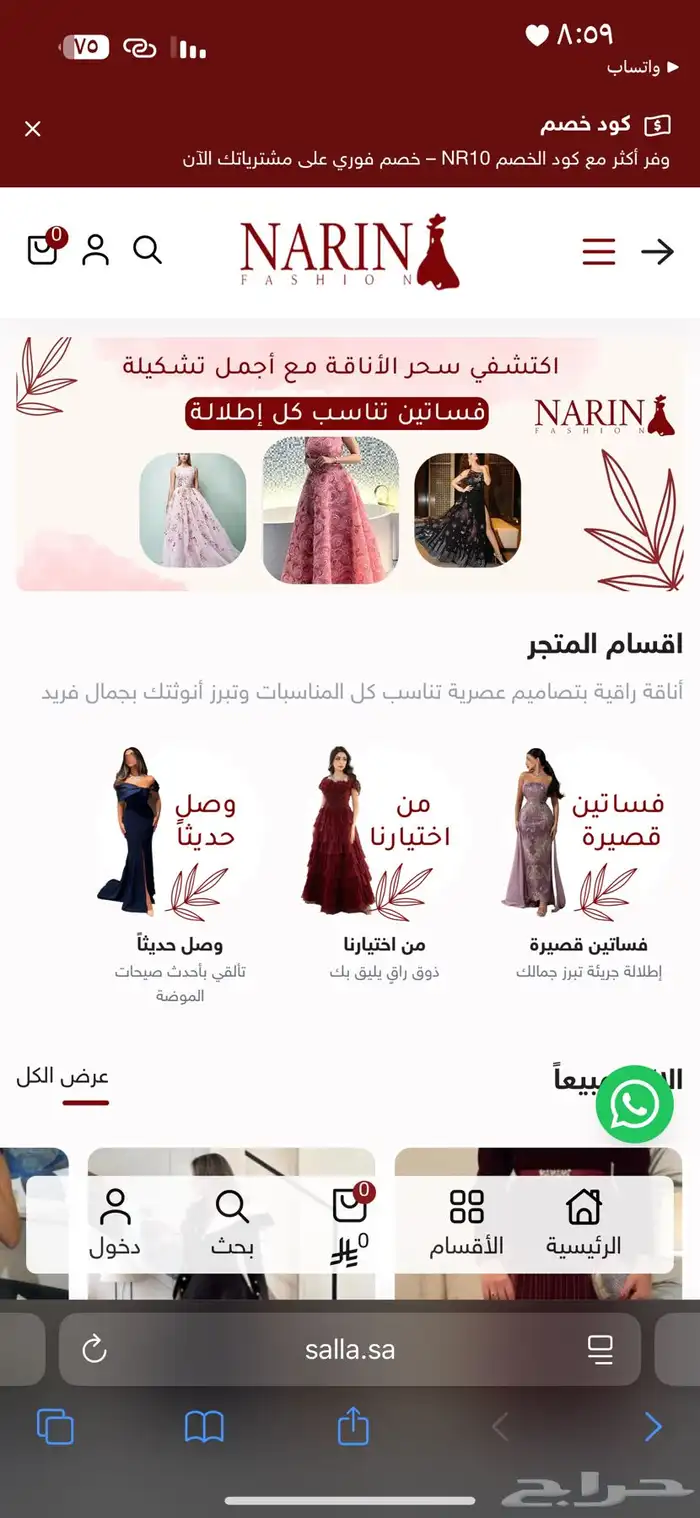Tap the arrow icon beside the menu
Screen dimensions: 700x1518
coord(657,251)
